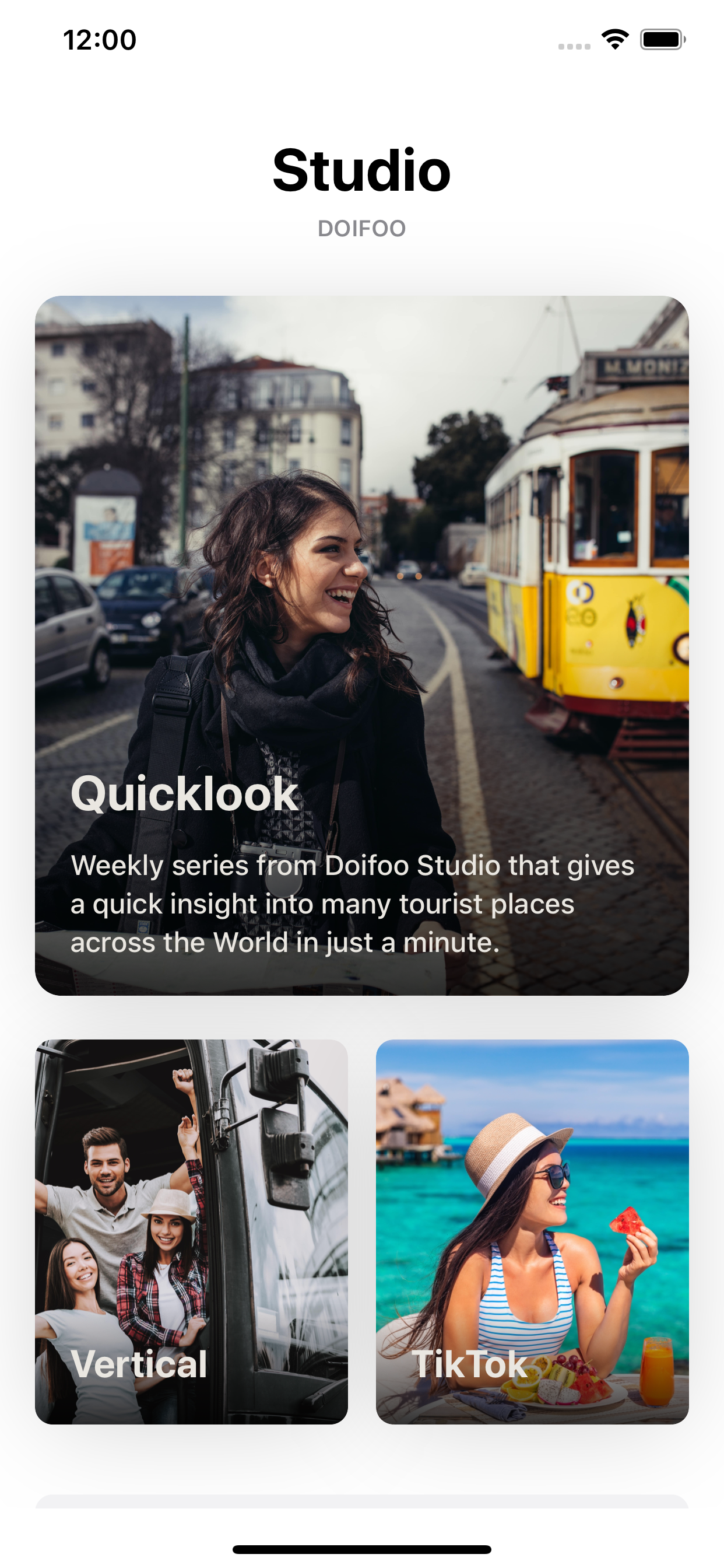Viewport: 724px width, 1568px height.
Task: Tap the DOIFOO subtitle text
Action: coord(361,229)
